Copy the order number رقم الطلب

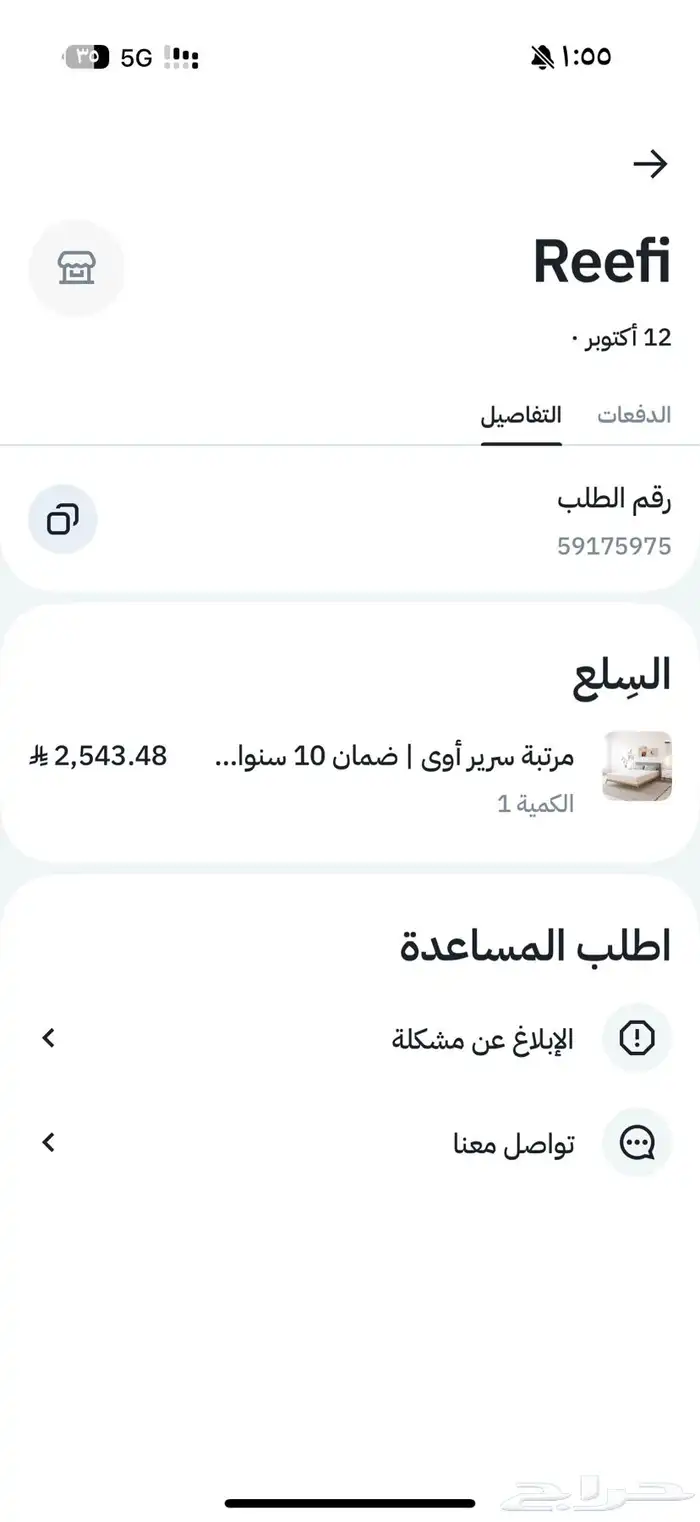click(62, 519)
